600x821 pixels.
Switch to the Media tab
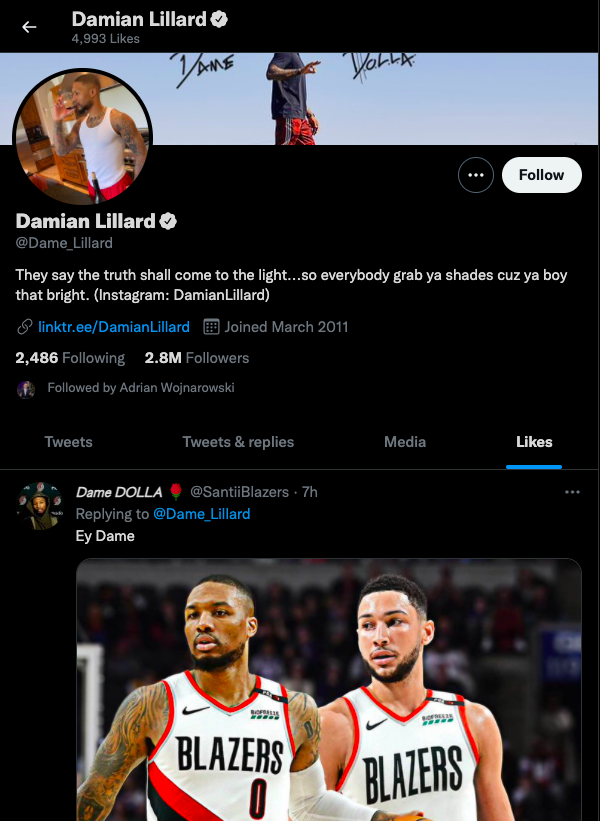pyautogui.click(x=405, y=442)
